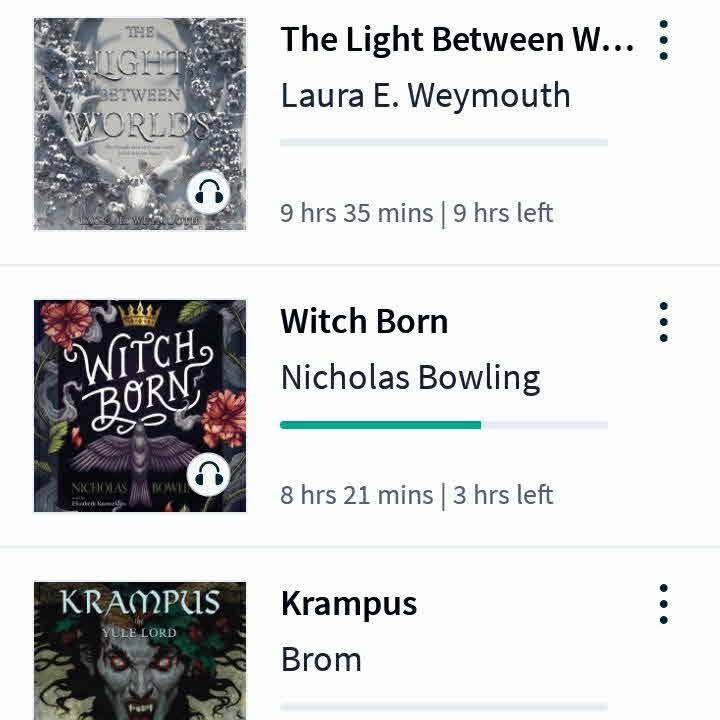This screenshot has height=720, width=720.
Task: Open The Light Between Worlds audiobook cover
Action: [x=140, y=124]
